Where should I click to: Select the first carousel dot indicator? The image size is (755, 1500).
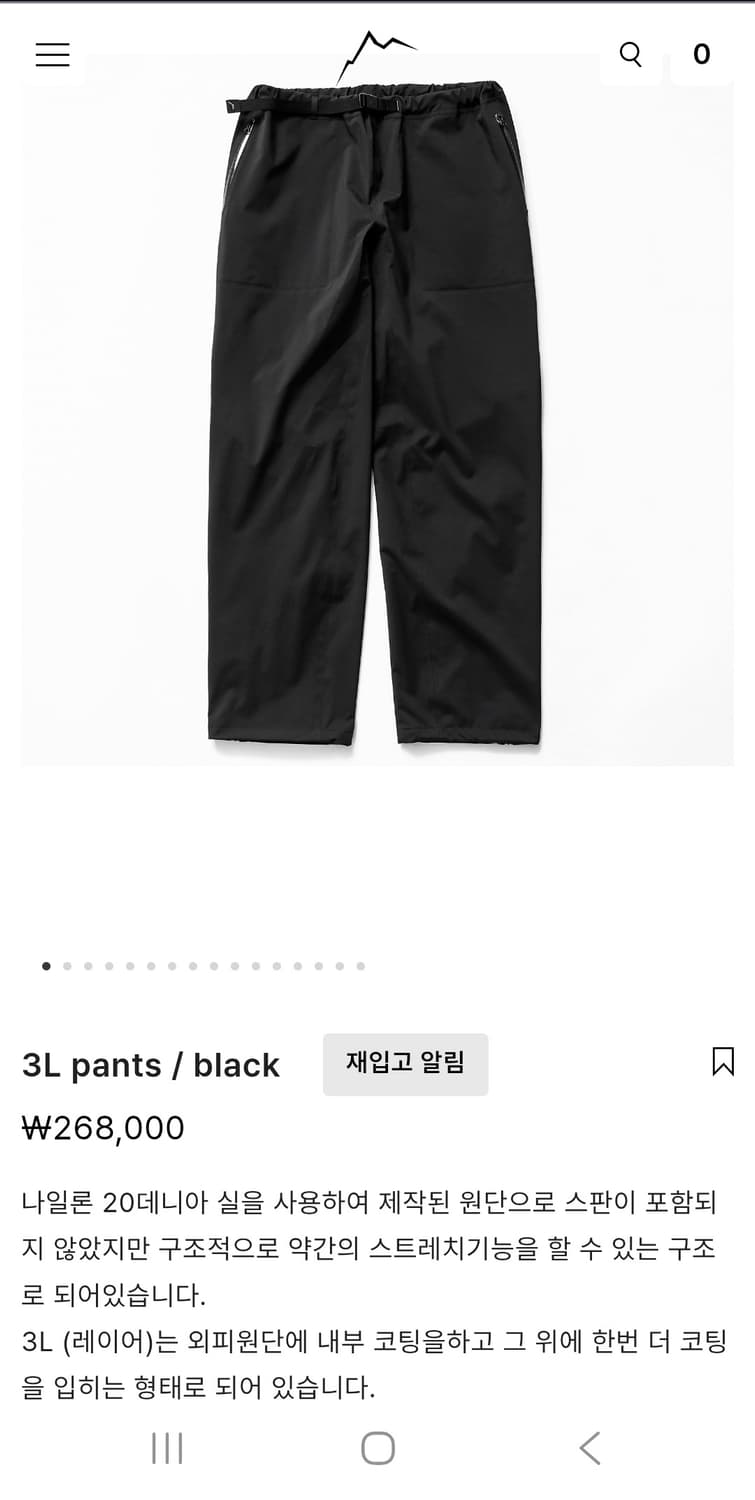[45, 966]
